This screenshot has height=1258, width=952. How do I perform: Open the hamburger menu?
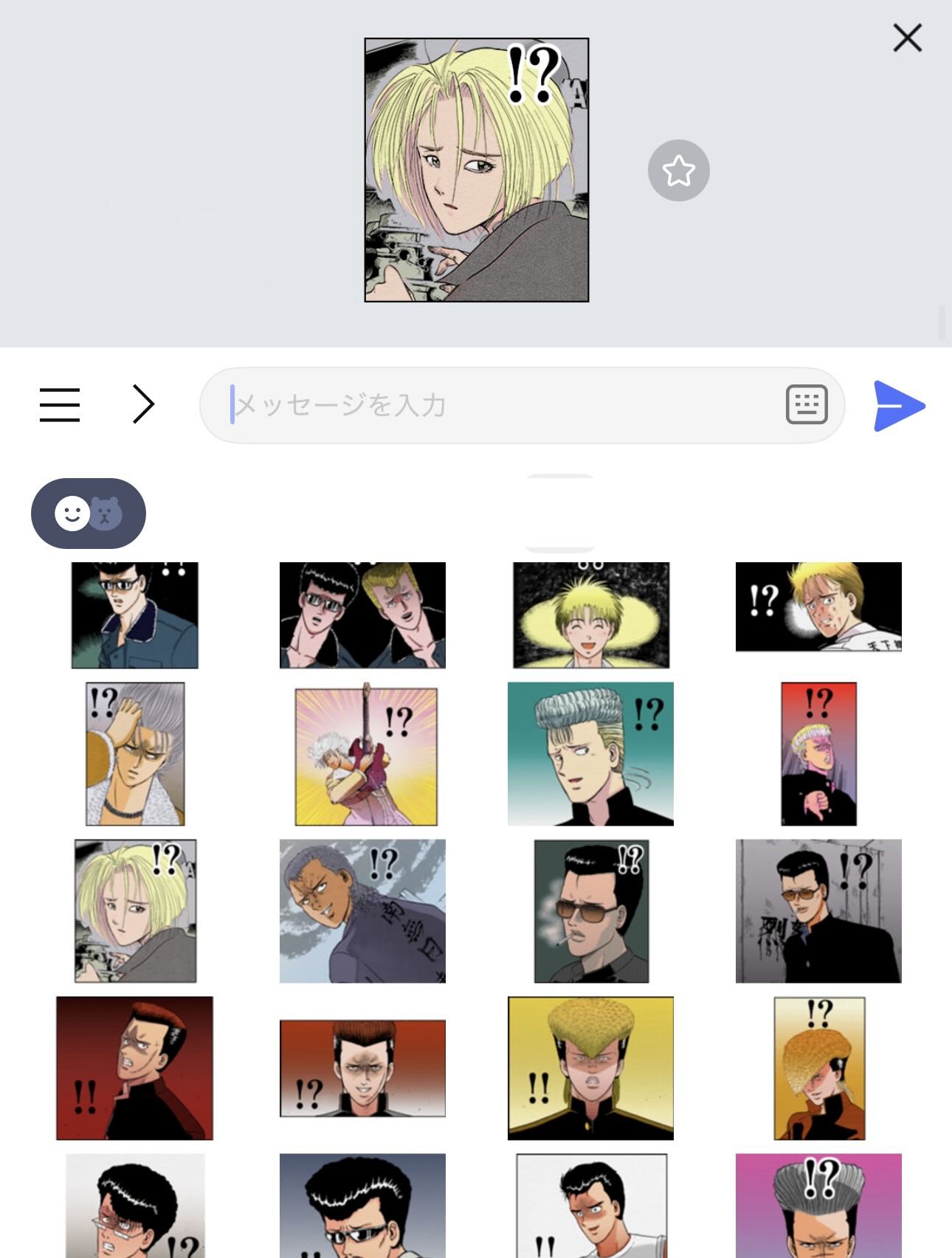pyautogui.click(x=60, y=405)
